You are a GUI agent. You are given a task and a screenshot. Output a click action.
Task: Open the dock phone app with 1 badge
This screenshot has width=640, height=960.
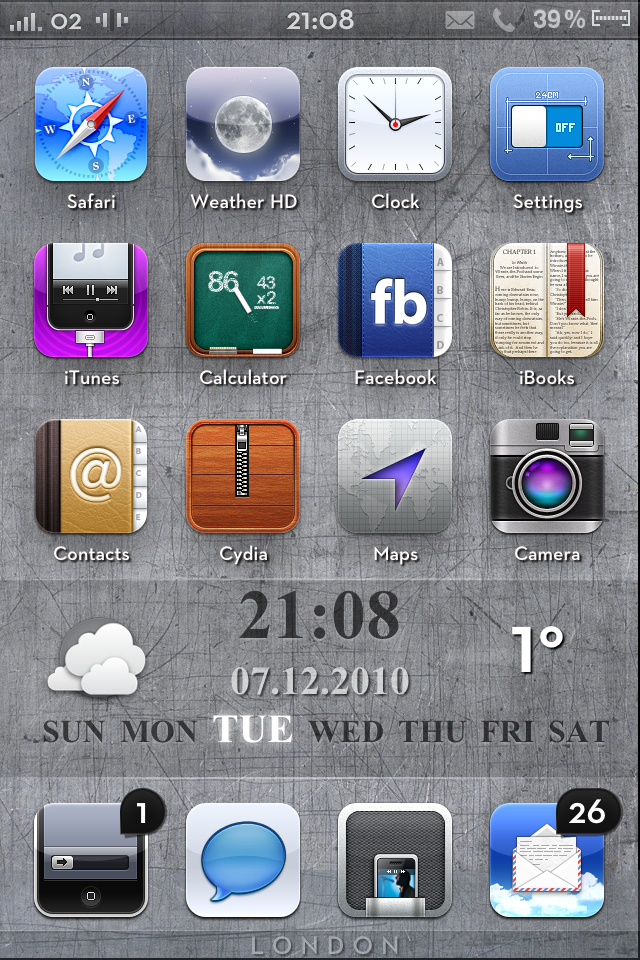pos(91,860)
